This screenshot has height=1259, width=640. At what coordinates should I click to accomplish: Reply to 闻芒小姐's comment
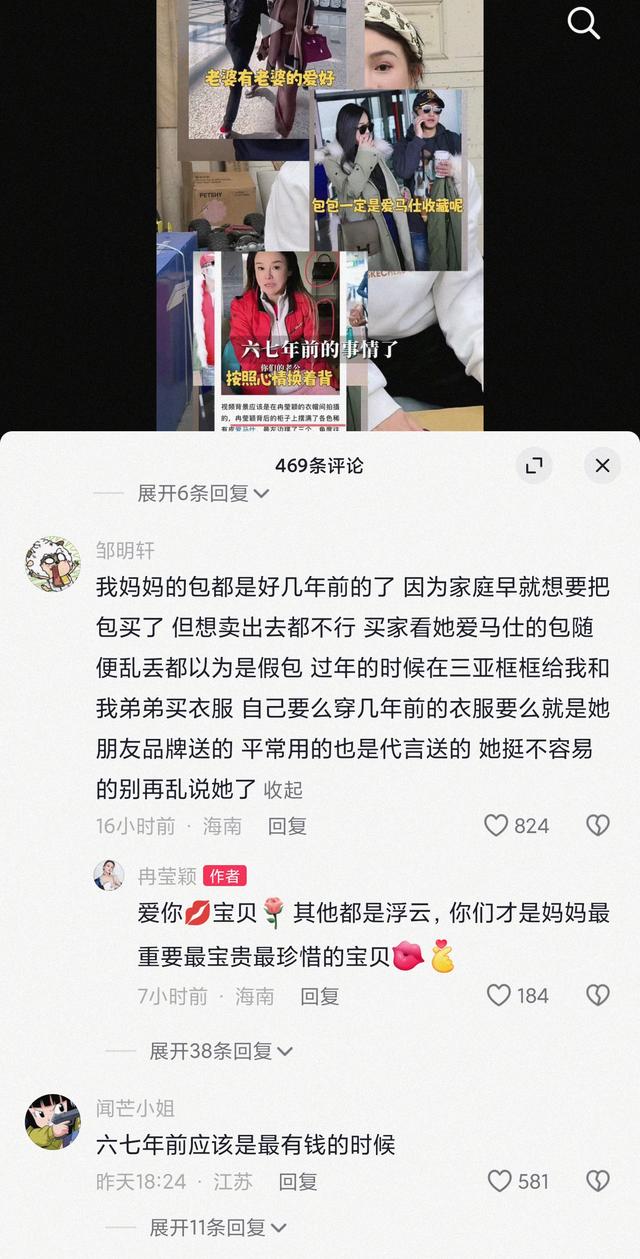(298, 1182)
